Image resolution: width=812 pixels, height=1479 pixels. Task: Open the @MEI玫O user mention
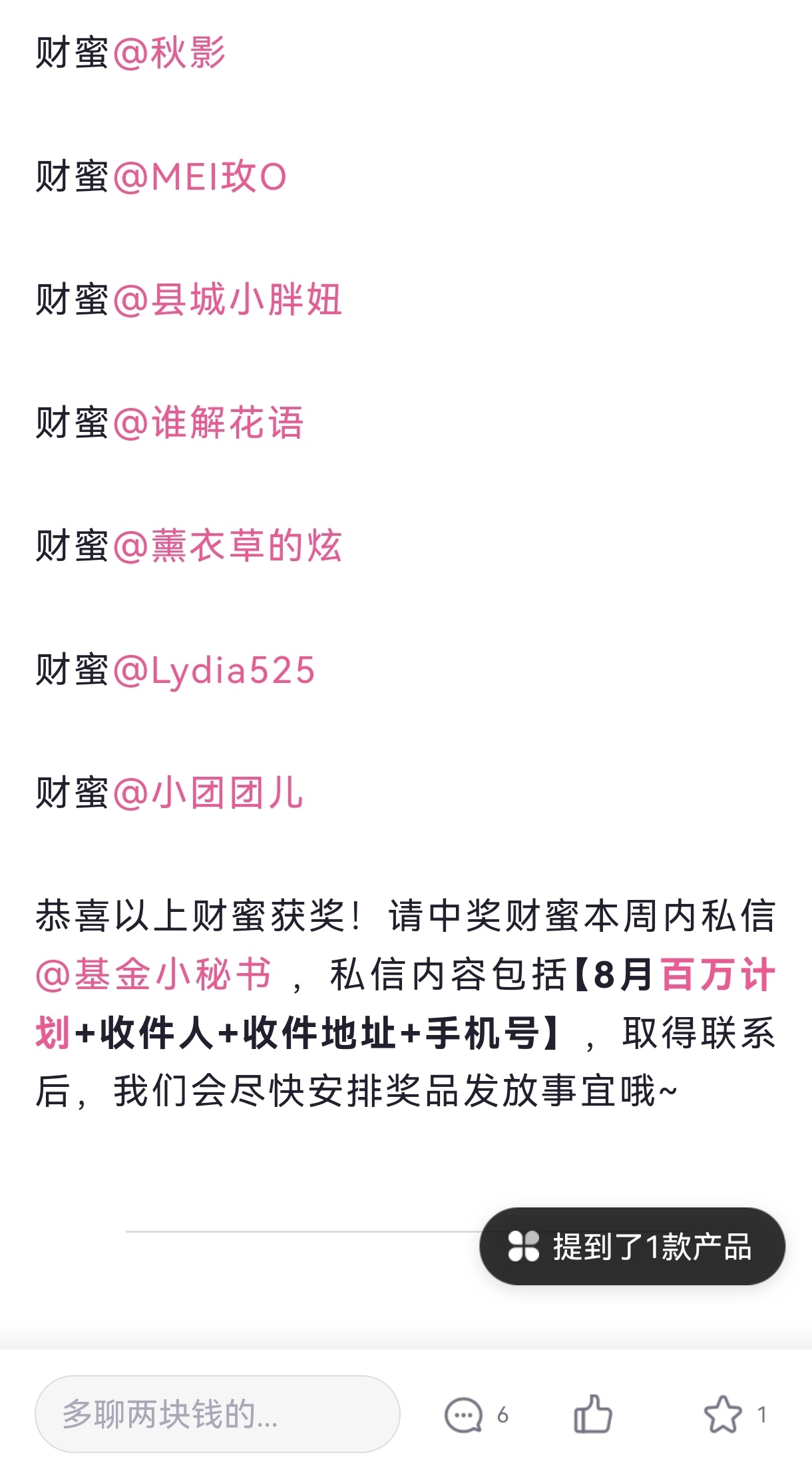(x=200, y=177)
